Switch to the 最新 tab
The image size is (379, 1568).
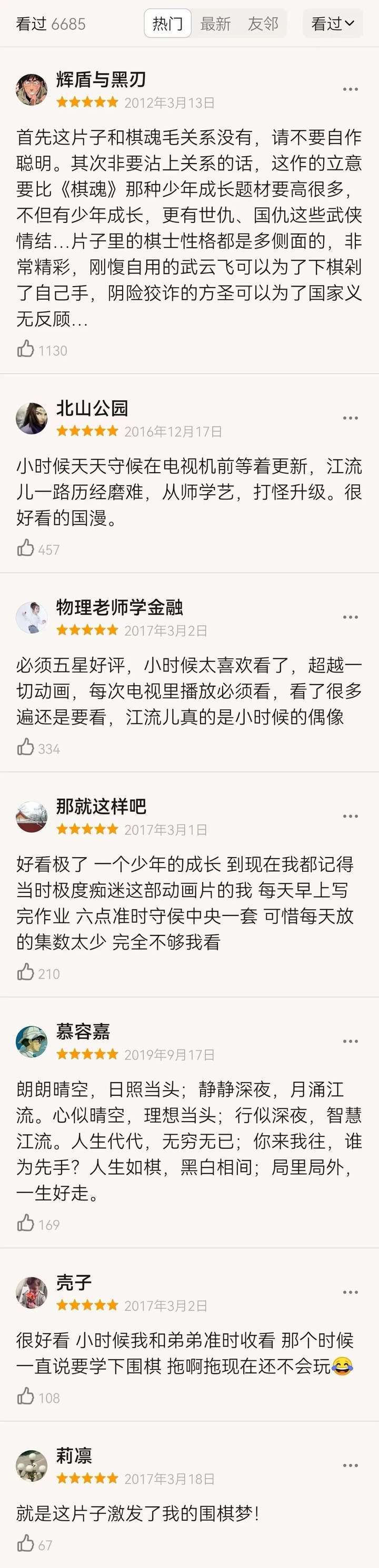click(x=215, y=24)
